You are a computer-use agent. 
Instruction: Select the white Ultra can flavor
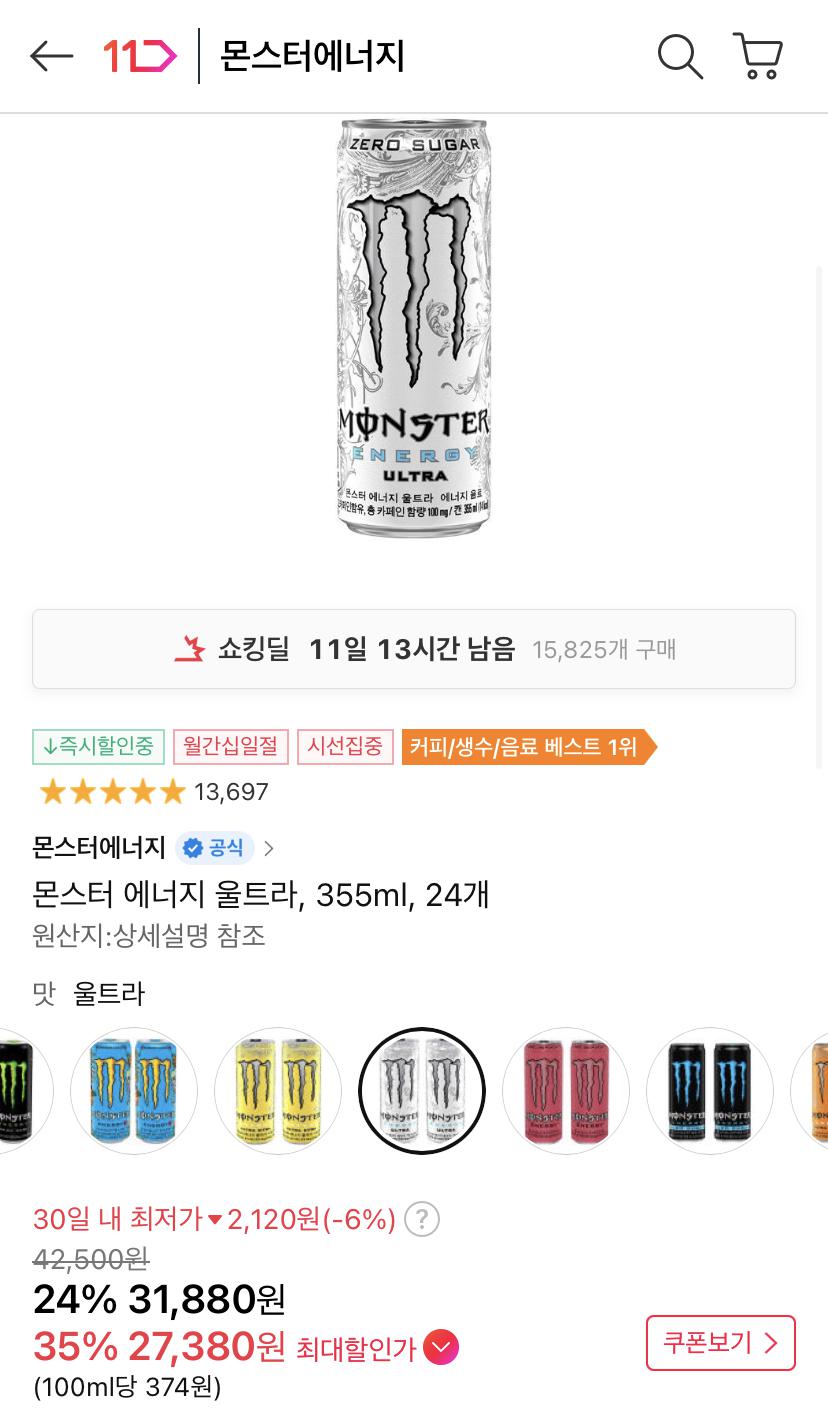[x=422, y=1091]
